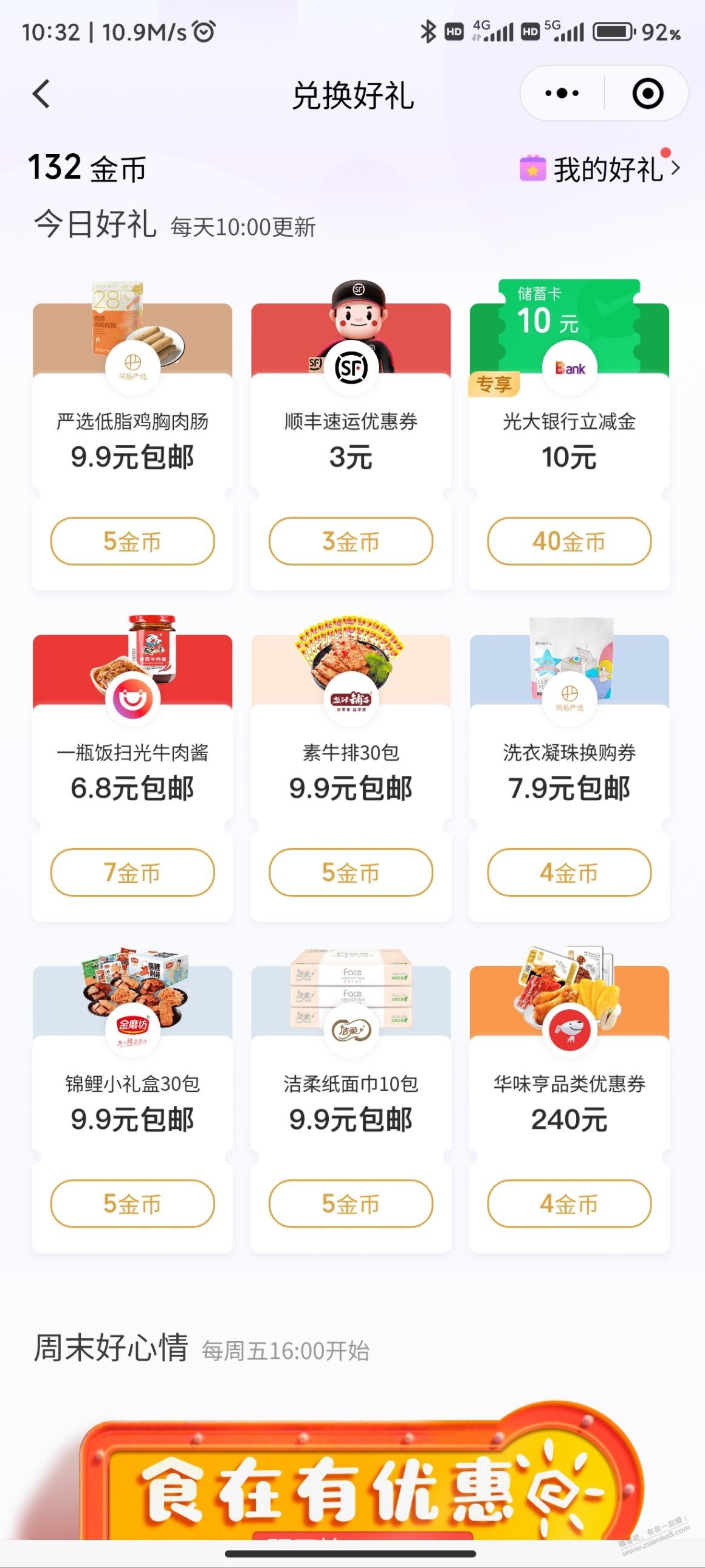Open 我的好礼 to view my gifts
The image size is (705, 1568).
(x=600, y=168)
